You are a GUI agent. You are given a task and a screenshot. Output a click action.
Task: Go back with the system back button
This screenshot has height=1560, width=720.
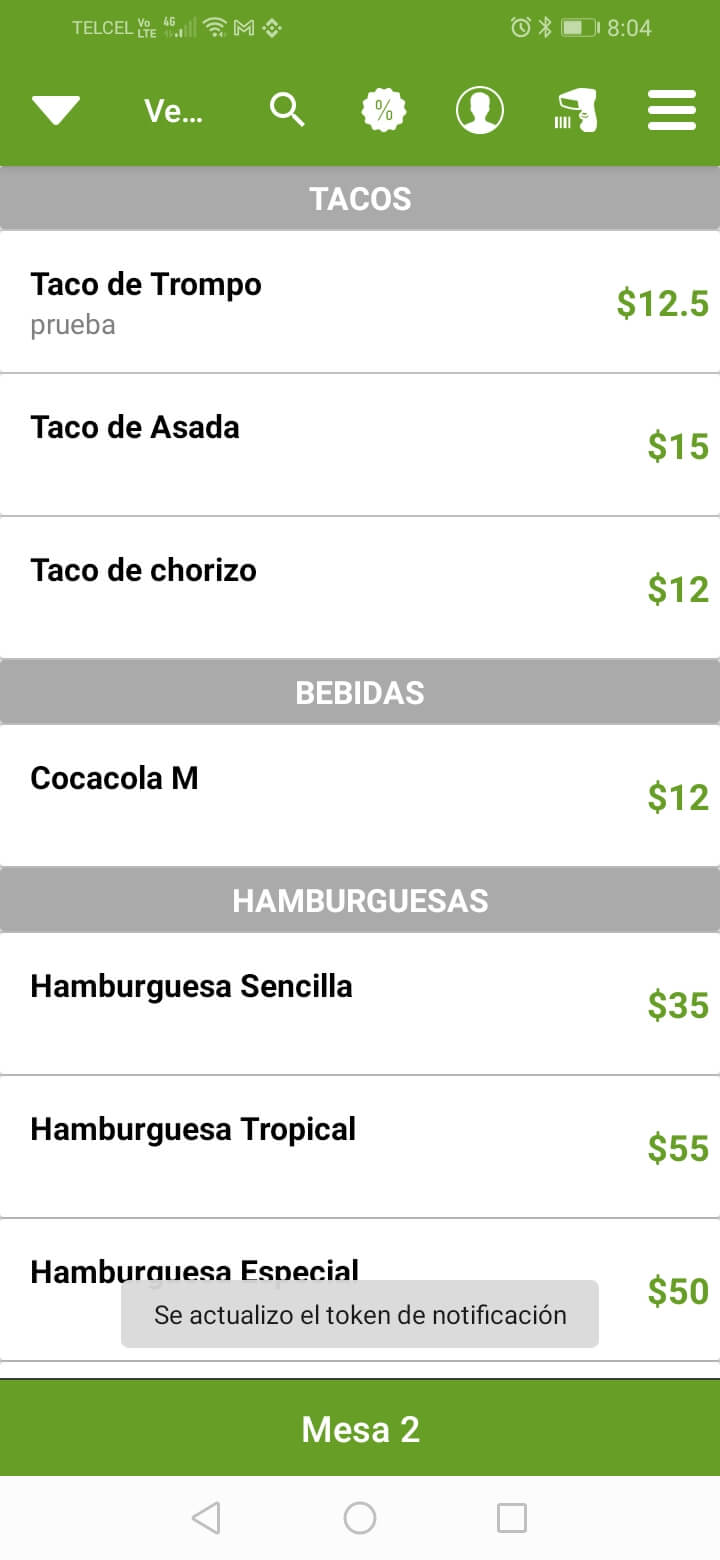(x=206, y=1518)
